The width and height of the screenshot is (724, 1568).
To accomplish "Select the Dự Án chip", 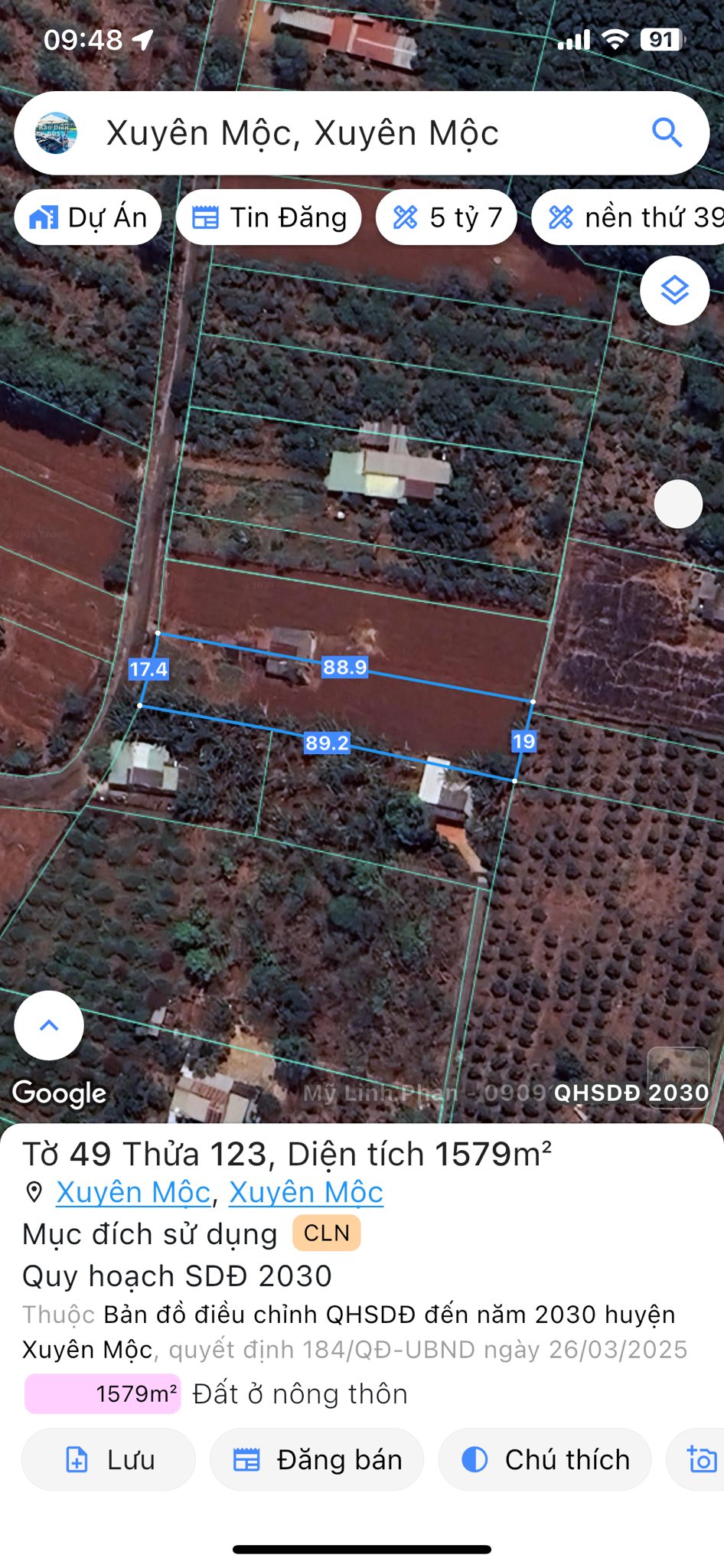I will tap(88, 217).
